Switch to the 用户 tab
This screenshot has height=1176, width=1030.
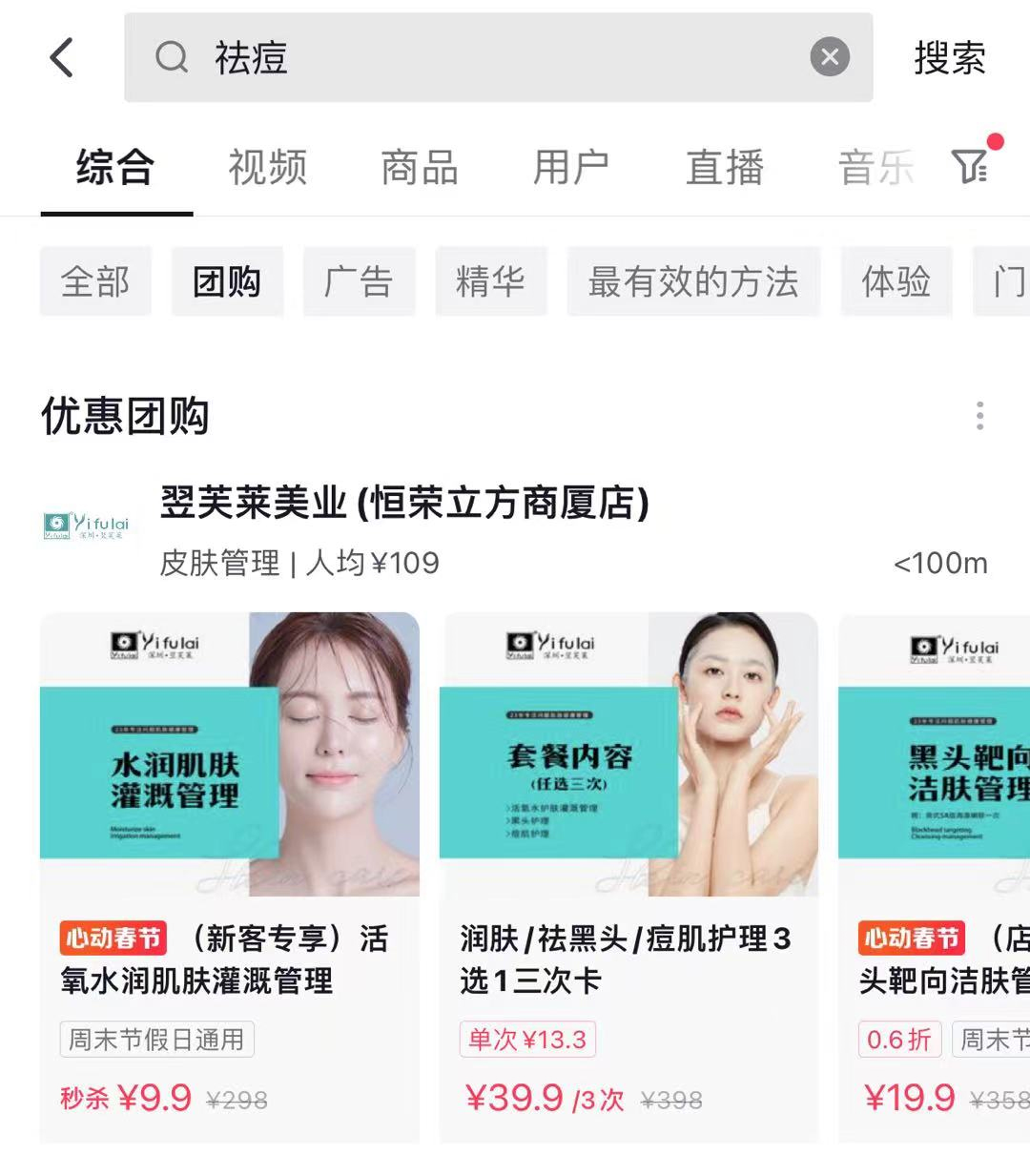[571, 168]
